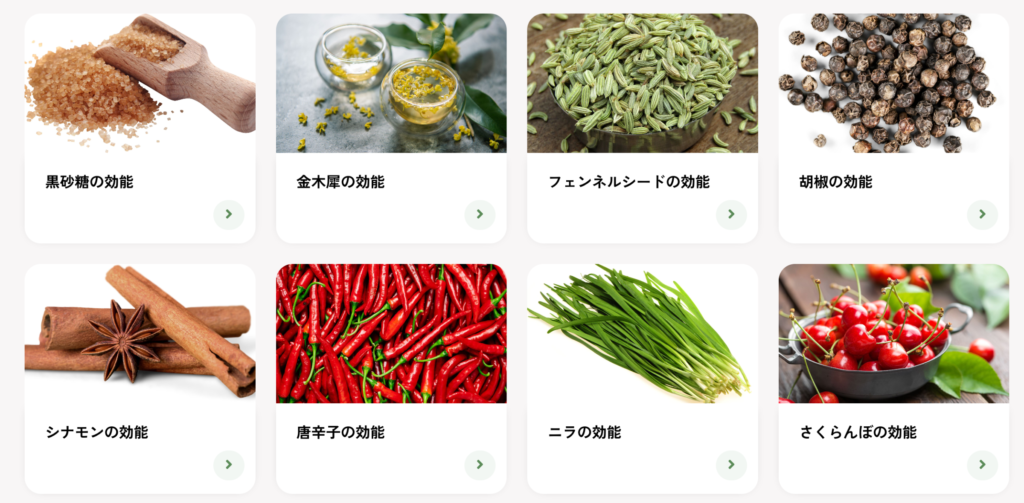Tap the arrow on the 唐辛子の効能 card
This screenshot has height=503, width=1024.
pyautogui.click(x=479, y=465)
